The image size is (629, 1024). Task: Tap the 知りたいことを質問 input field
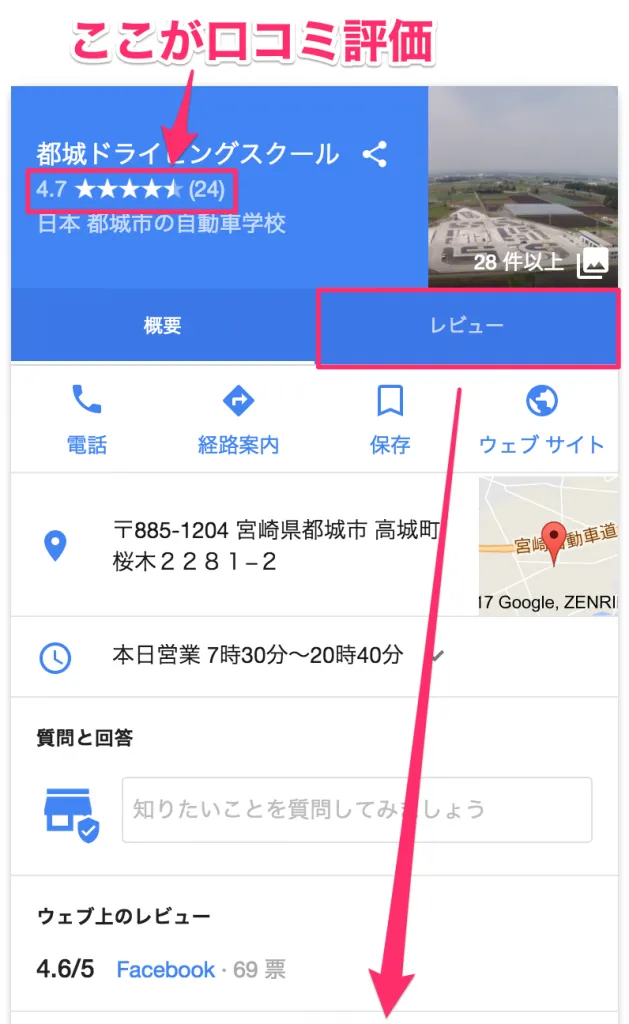pos(356,809)
